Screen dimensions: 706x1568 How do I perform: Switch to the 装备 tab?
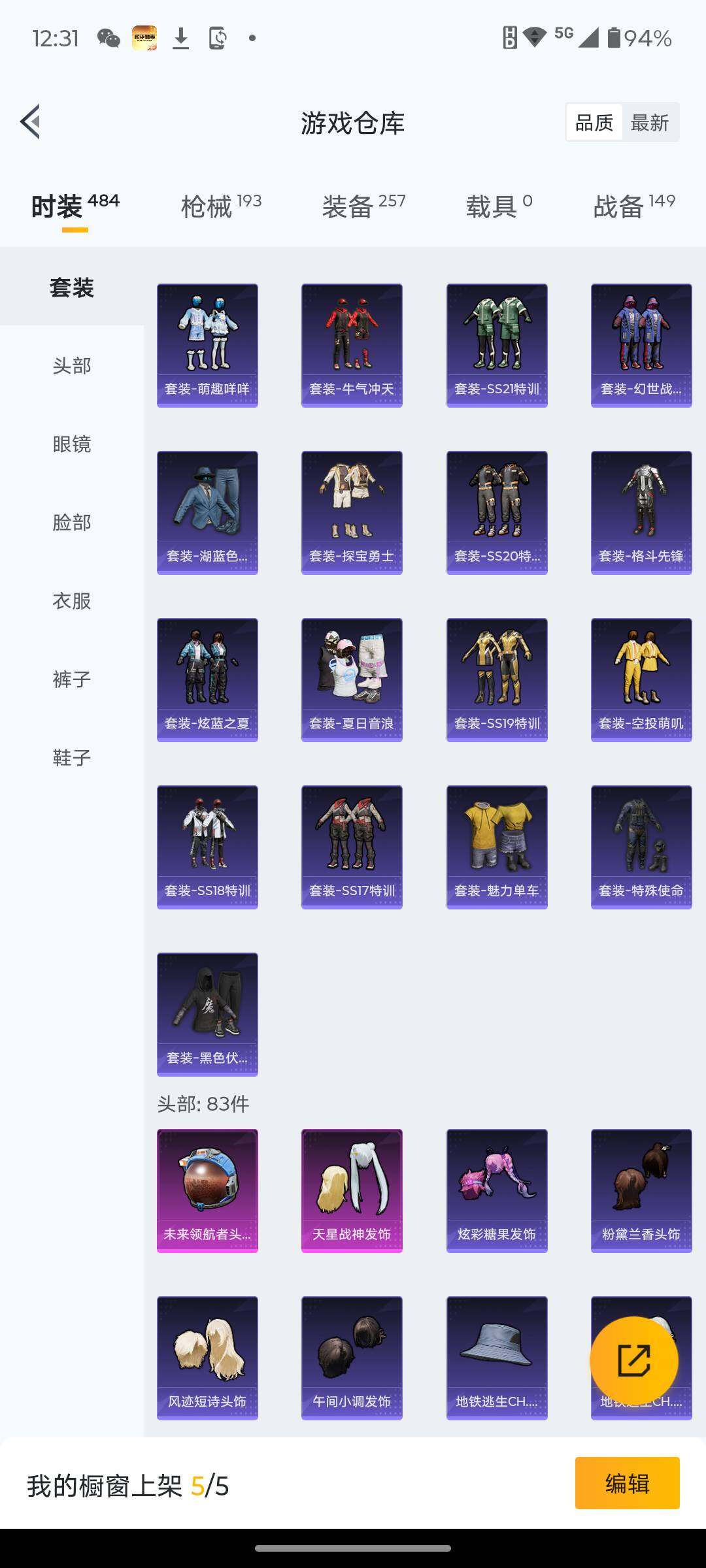[x=363, y=206]
